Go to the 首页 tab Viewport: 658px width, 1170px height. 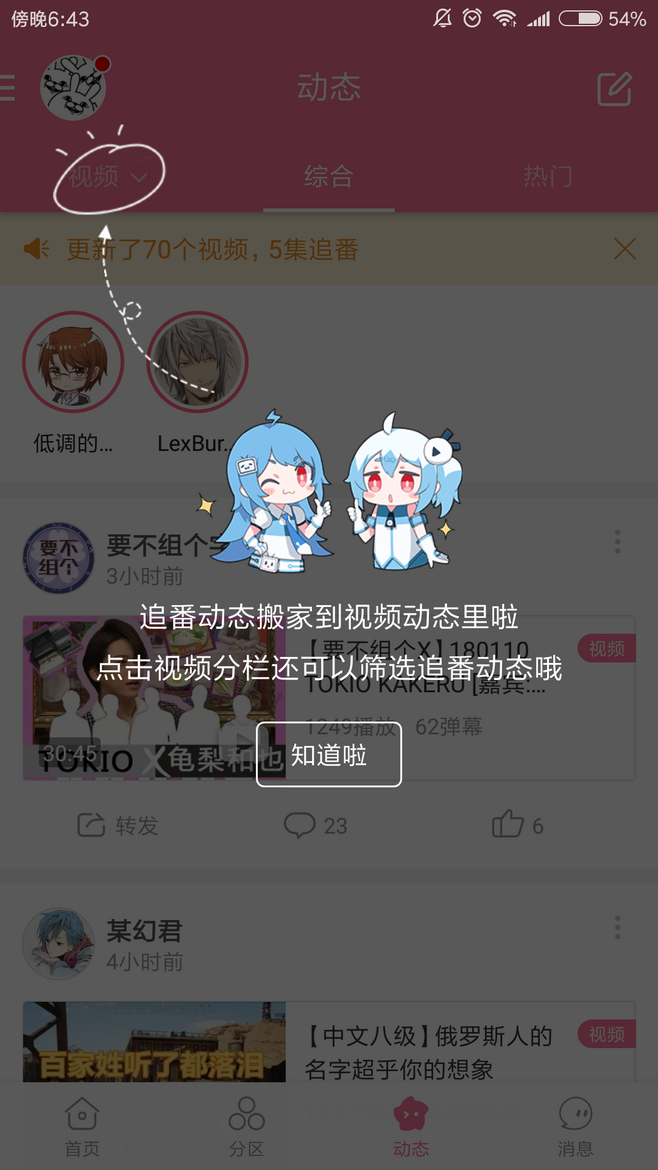click(x=82, y=1126)
